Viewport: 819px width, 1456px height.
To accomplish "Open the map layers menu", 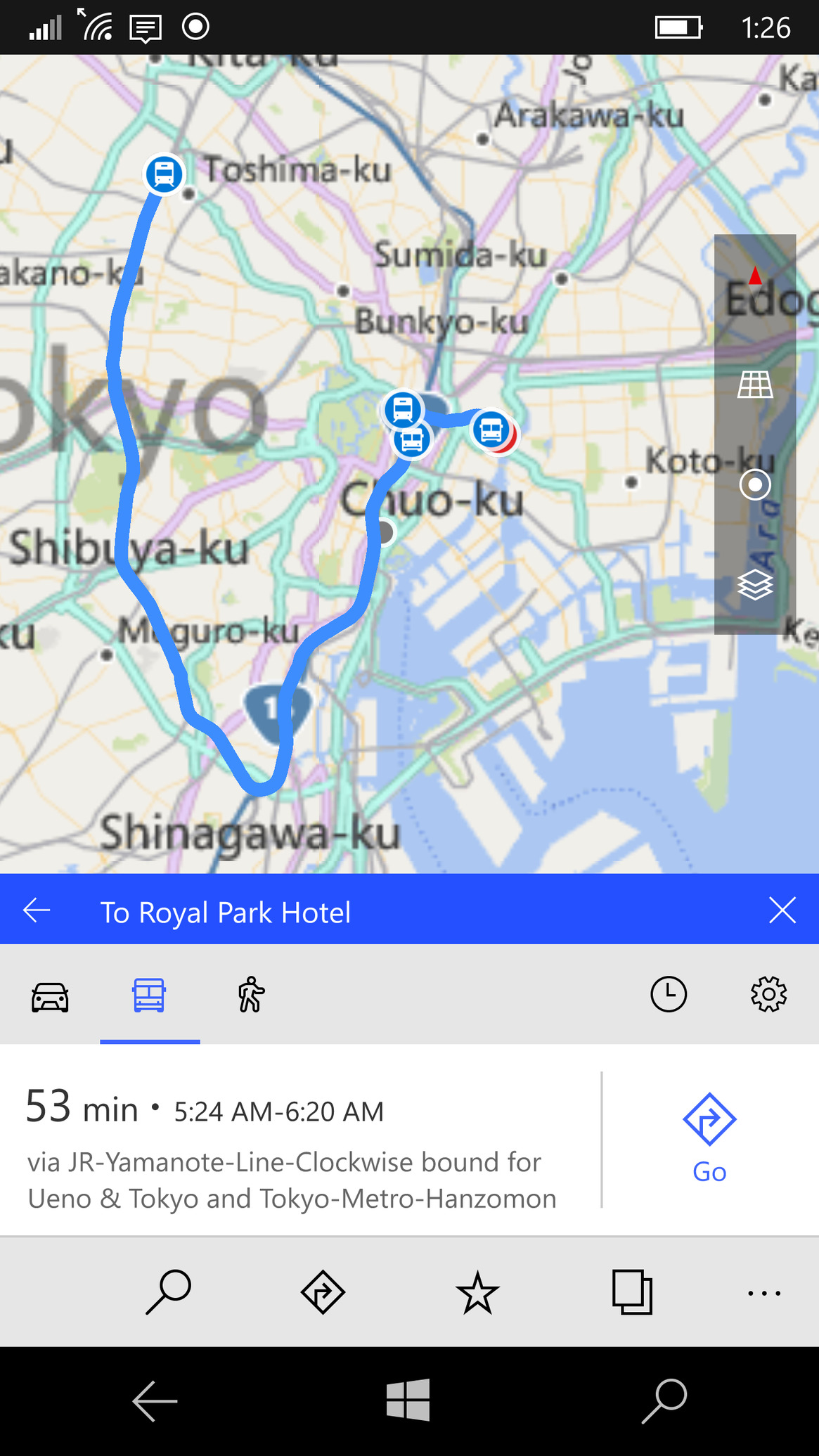I will tap(755, 585).
